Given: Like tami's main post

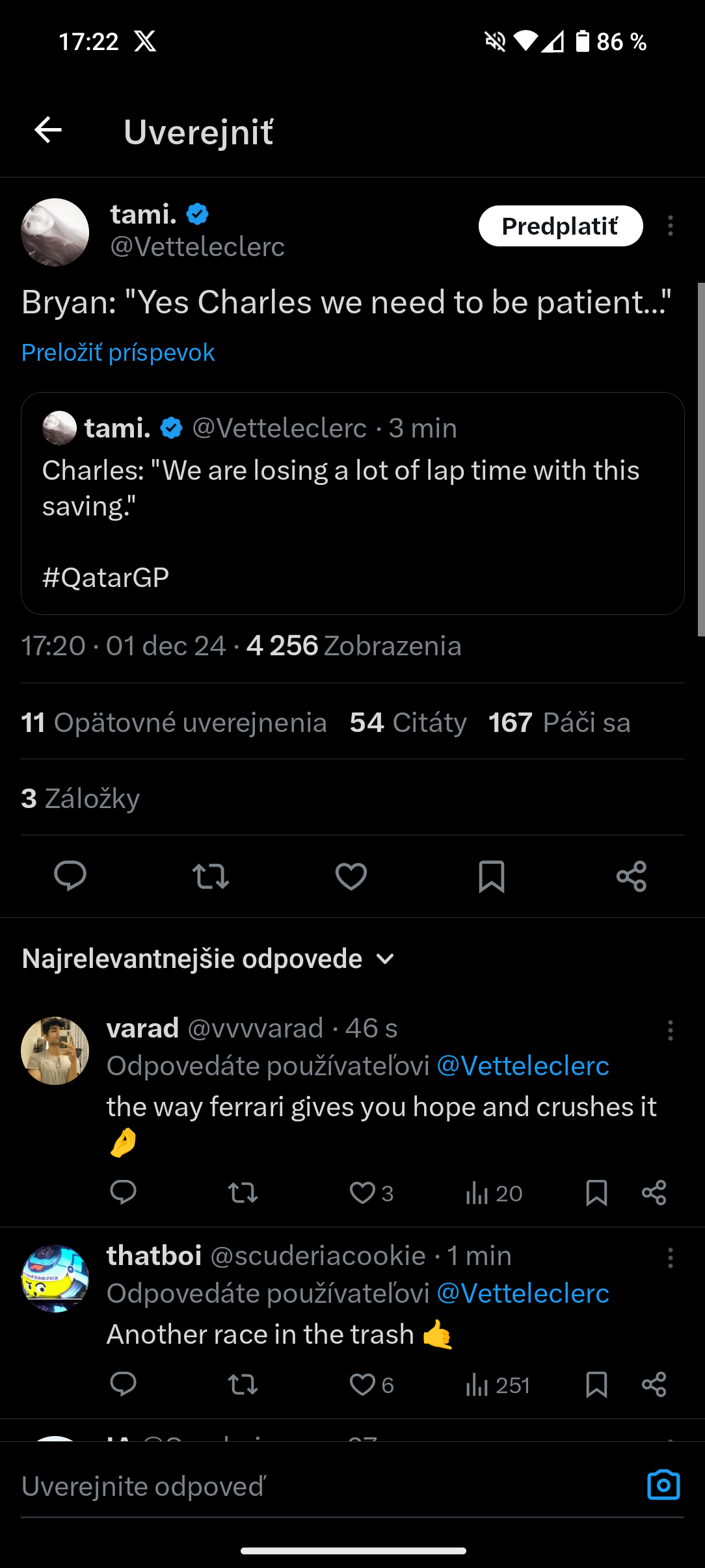Looking at the screenshot, I should [351, 876].
